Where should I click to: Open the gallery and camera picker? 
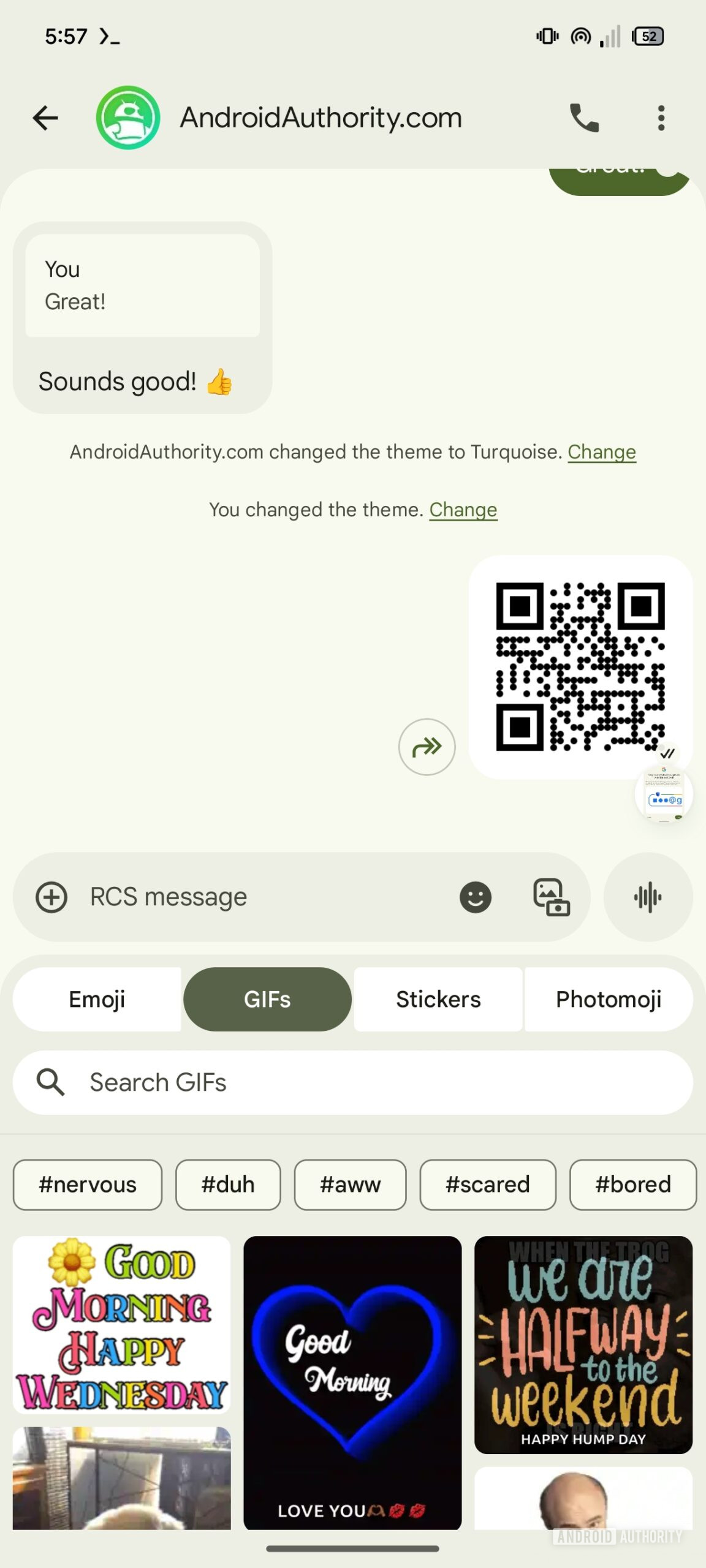551,897
